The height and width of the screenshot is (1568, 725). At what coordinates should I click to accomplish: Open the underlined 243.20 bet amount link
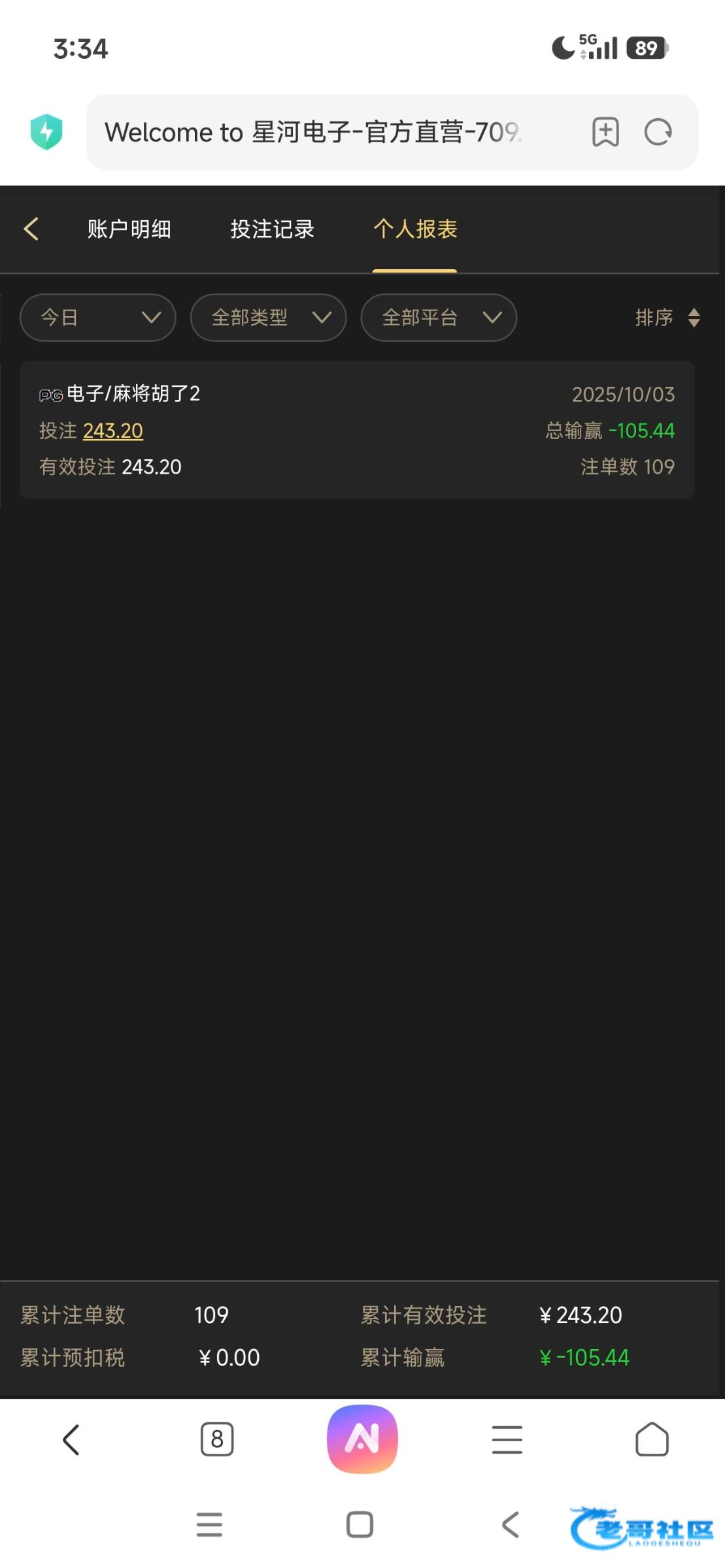pos(112,431)
